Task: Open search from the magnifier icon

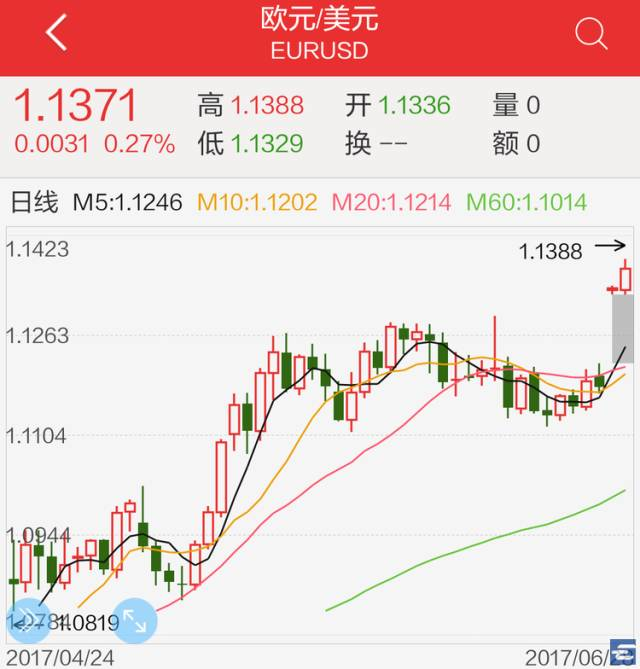Action: (x=591, y=35)
